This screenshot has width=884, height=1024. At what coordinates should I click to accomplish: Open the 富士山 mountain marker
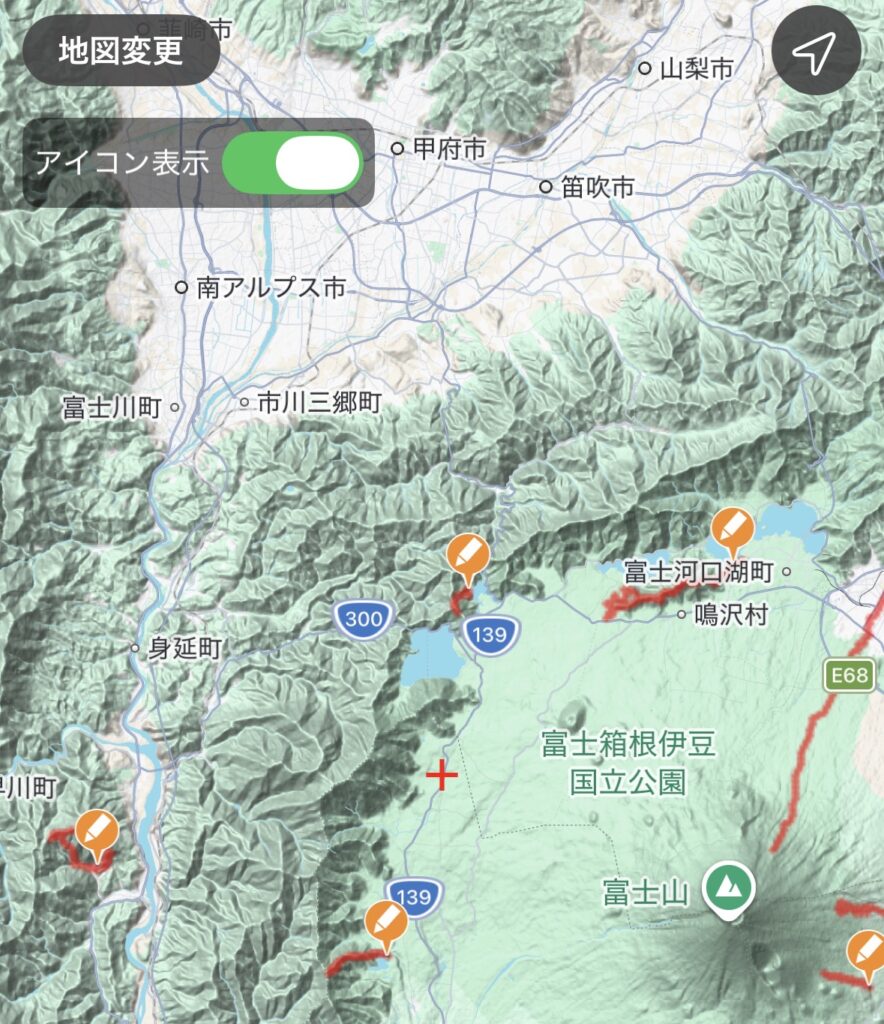728,888
